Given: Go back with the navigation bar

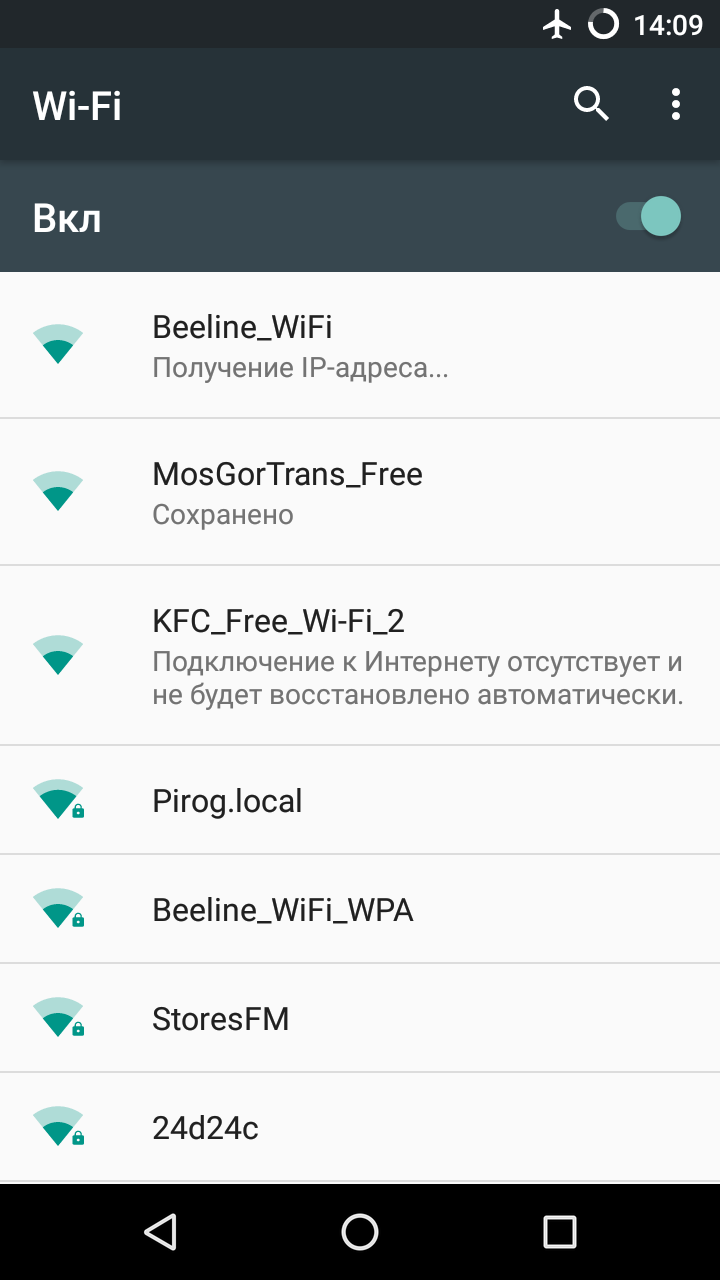Looking at the screenshot, I should (x=160, y=1232).
